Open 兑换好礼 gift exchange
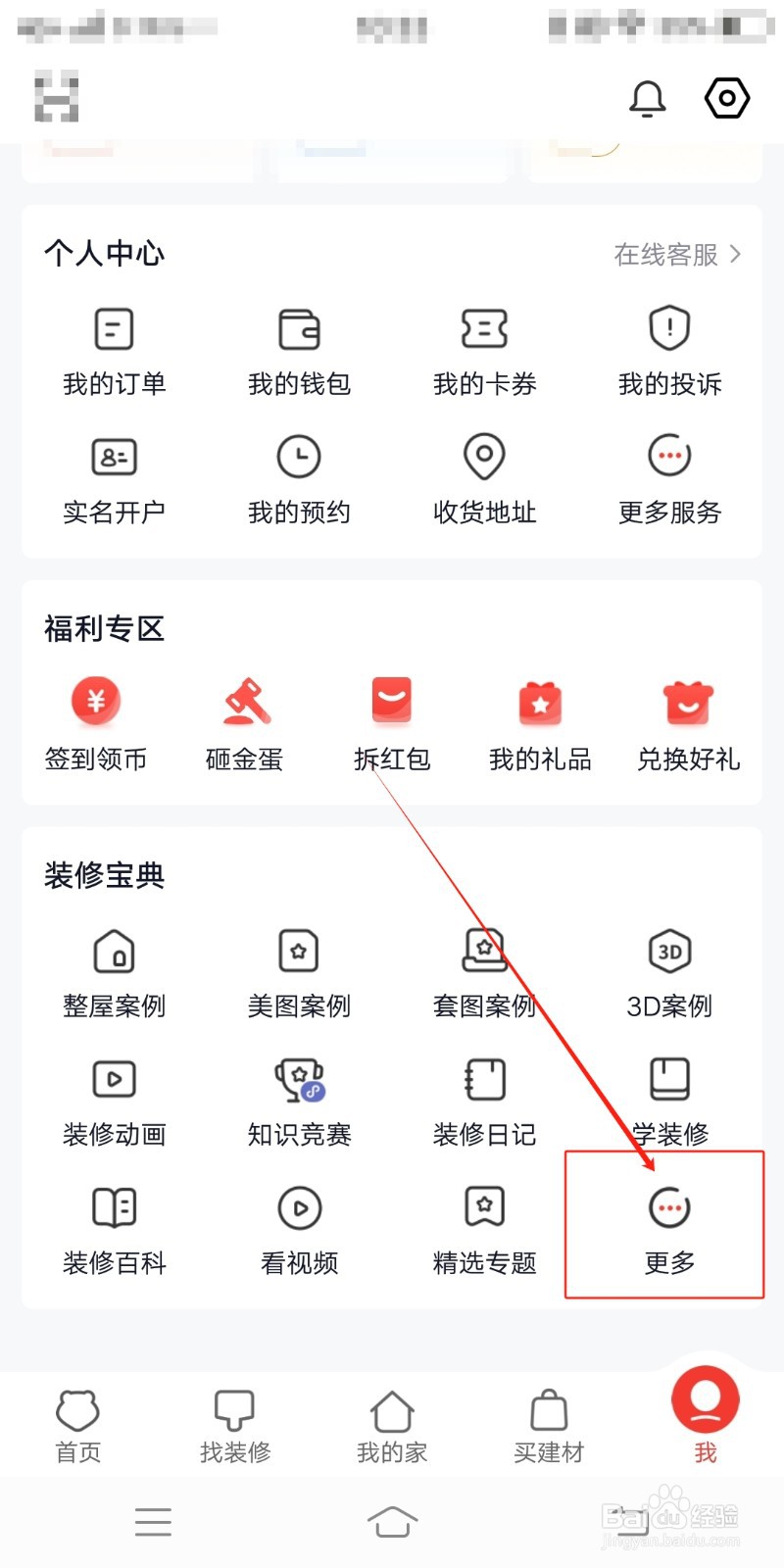This screenshot has height=1568, width=784. [687, 723]
